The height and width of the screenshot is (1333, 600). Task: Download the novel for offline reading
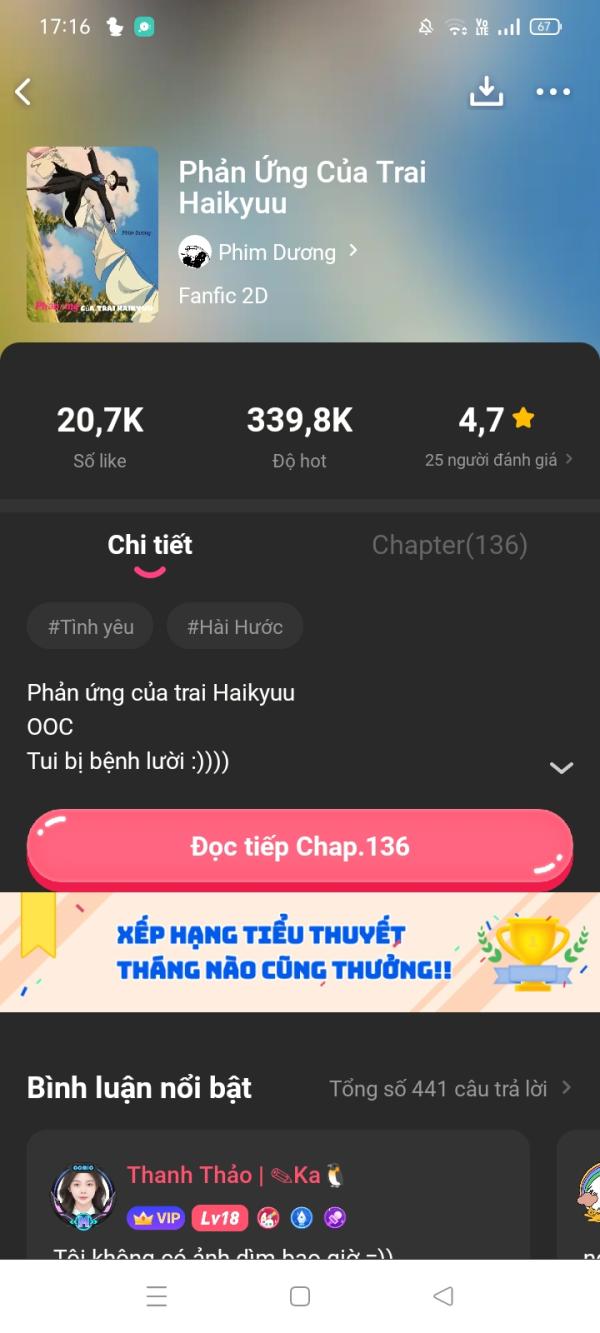[x=486, y=91]
